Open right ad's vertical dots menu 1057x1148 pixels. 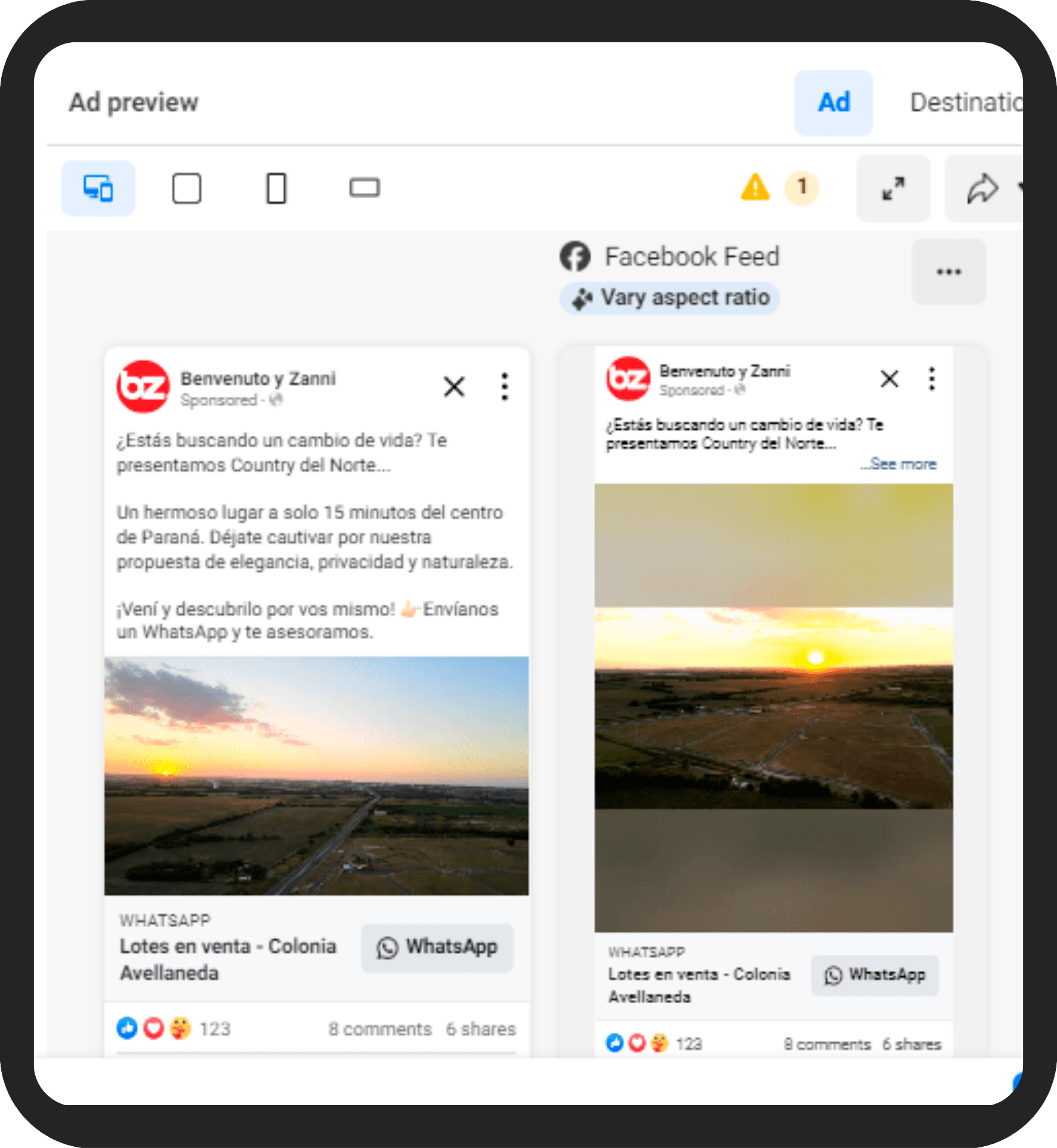pyautogui.click(x=932, y=379)
